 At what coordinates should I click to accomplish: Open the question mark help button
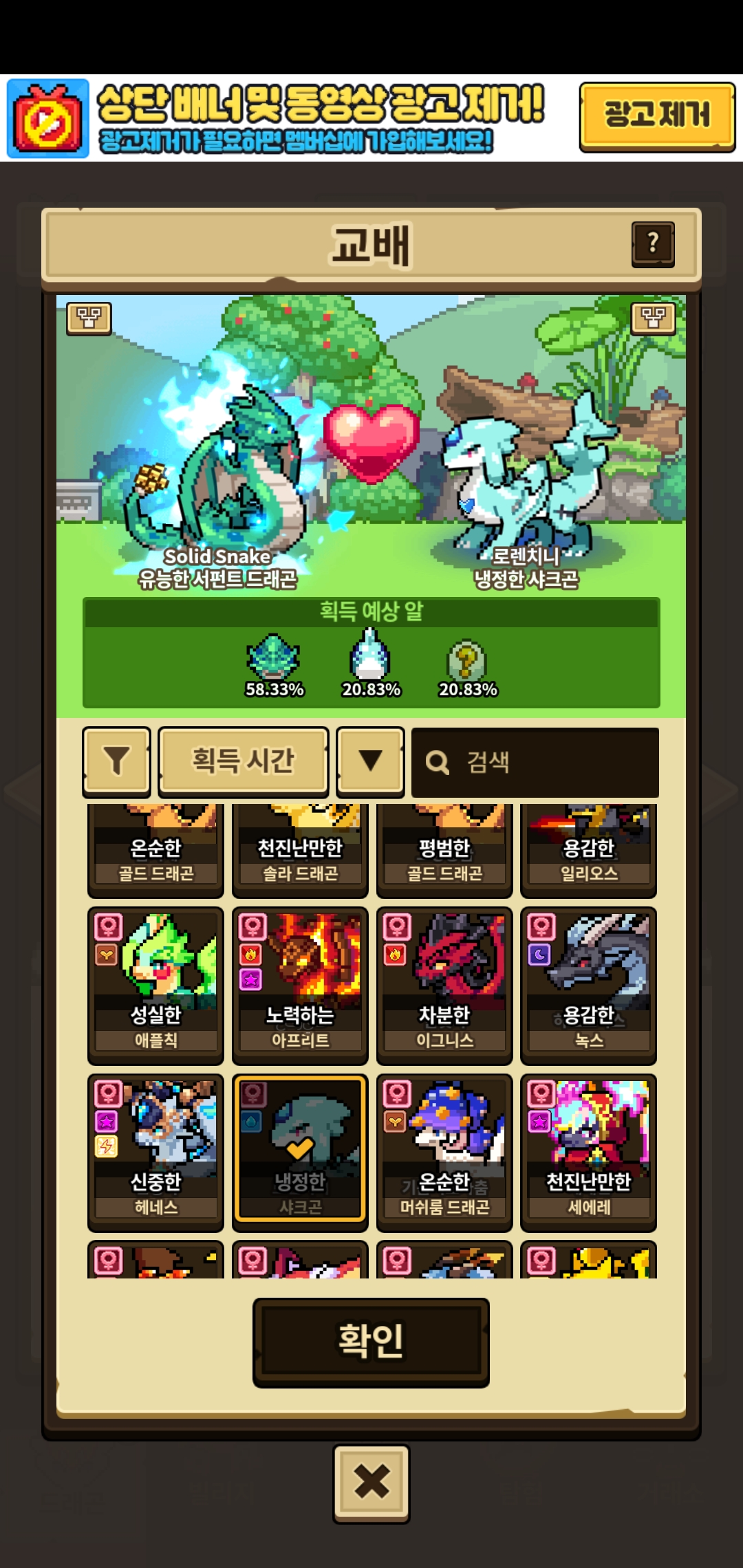(x=652, y=243)
